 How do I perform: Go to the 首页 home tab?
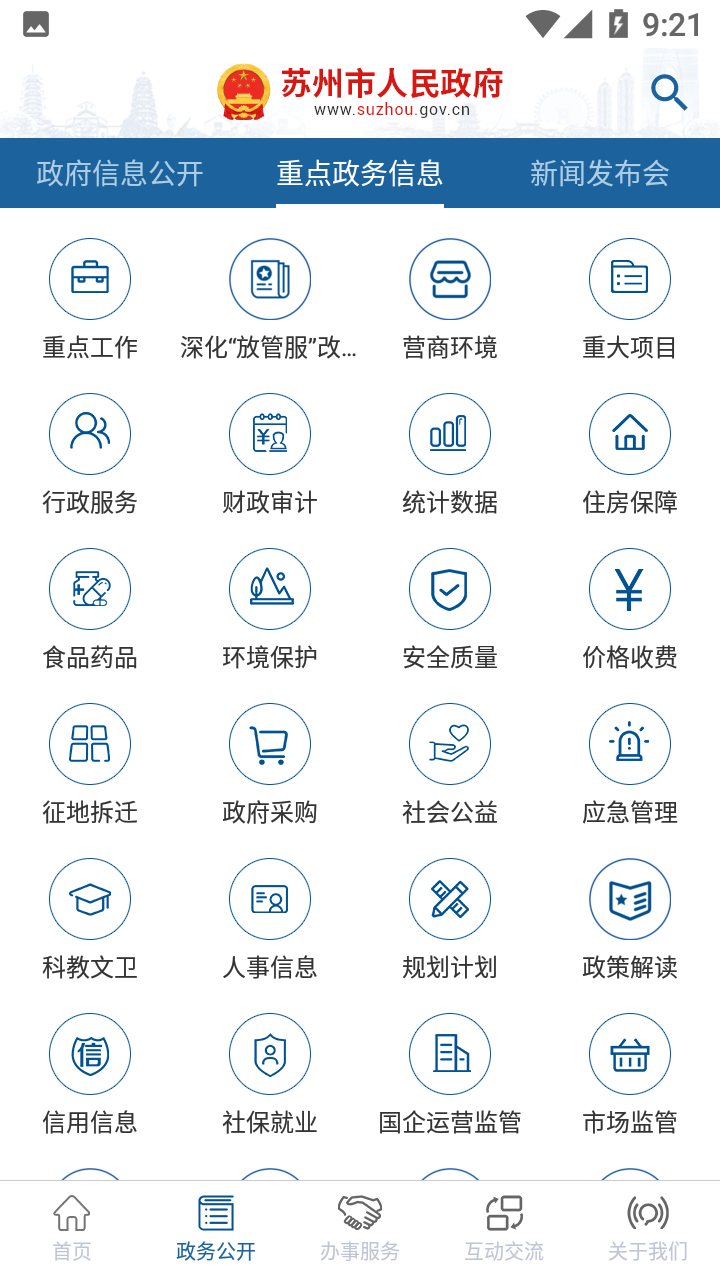pyautogui.click(x=72, y=1228)
